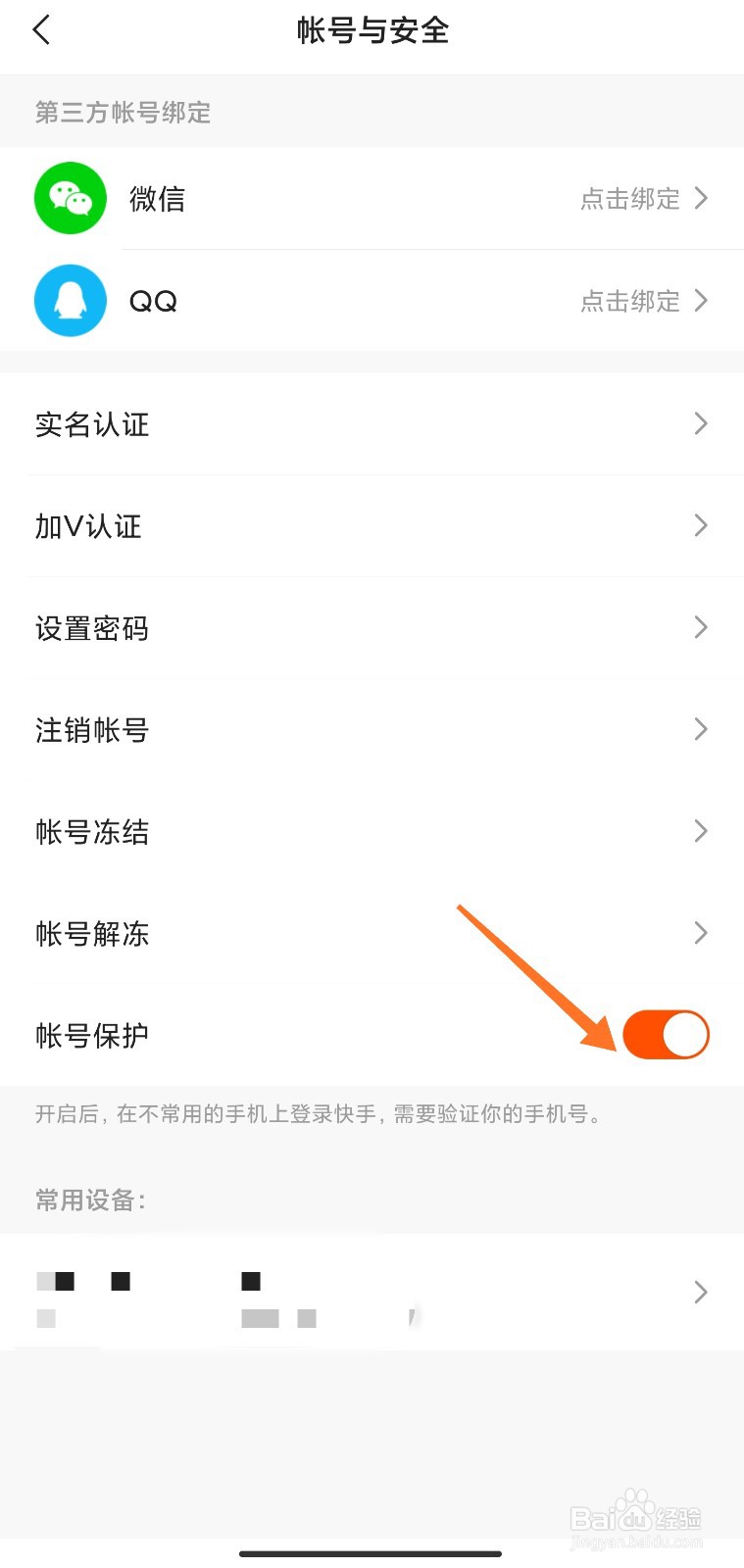The height and width of the screenshot is (1568, 744).
Task: Click the back arrow at top left
Action: 41,30
